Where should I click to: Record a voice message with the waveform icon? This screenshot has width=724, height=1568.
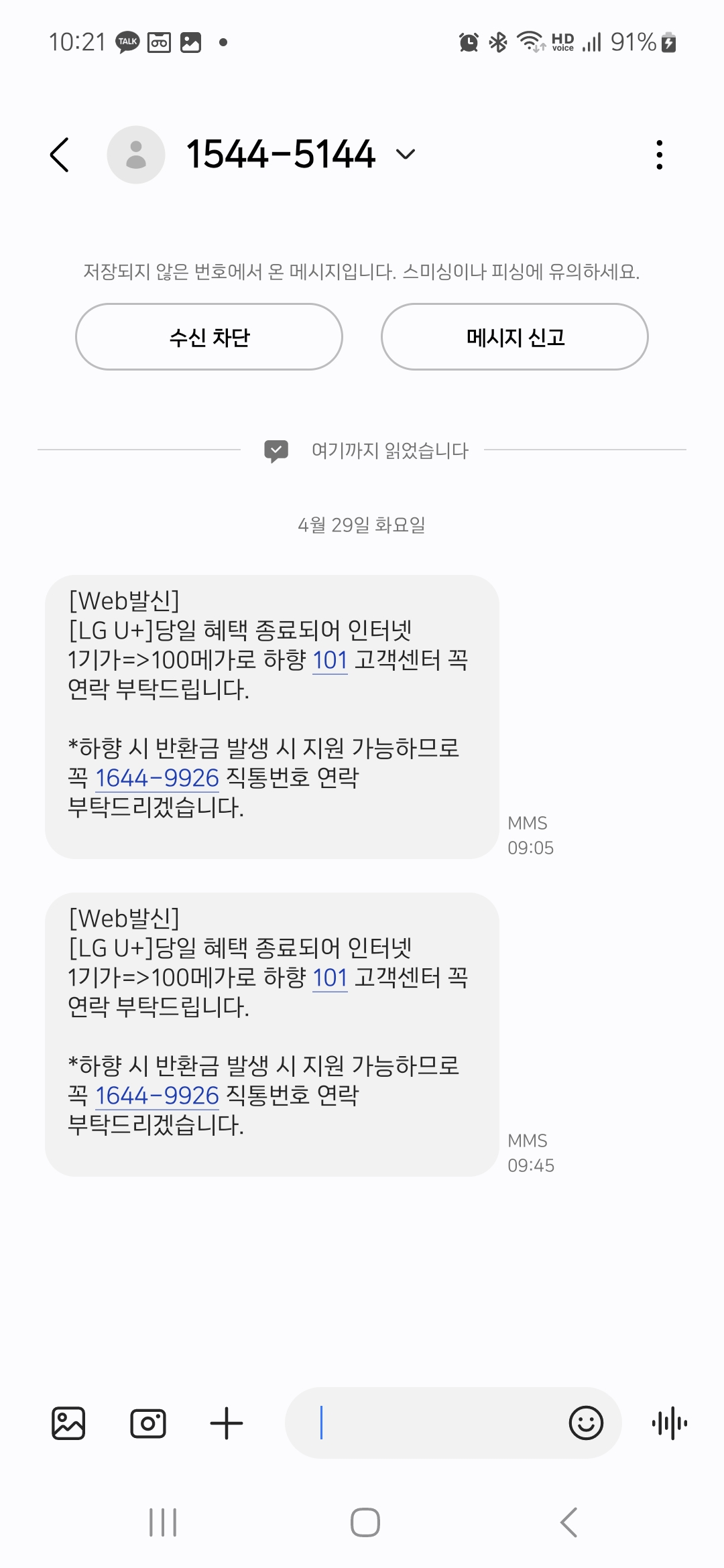(x=670, y=1423)
